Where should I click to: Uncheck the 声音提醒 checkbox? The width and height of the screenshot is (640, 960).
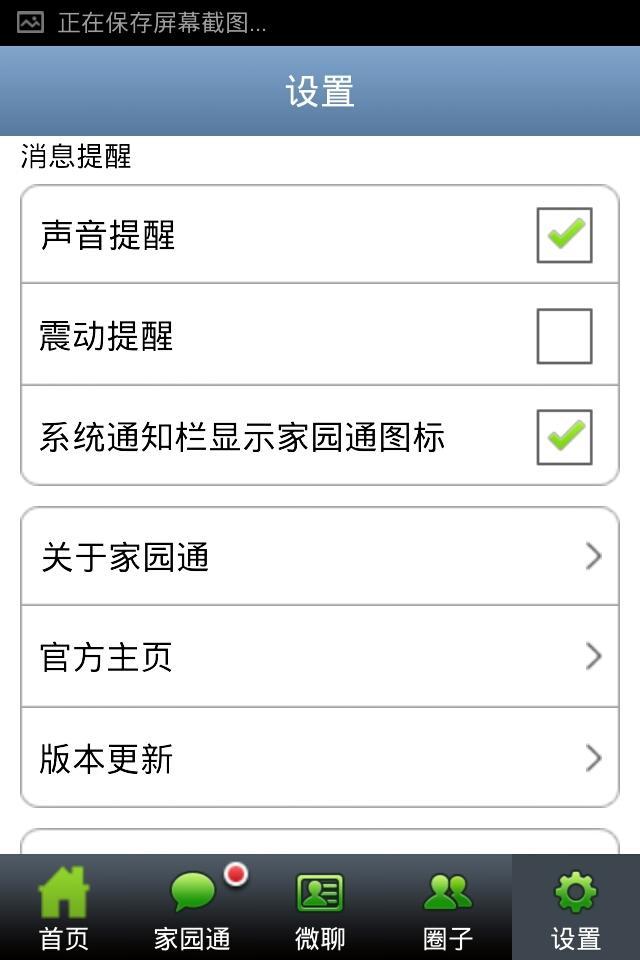tap(564, 235)
